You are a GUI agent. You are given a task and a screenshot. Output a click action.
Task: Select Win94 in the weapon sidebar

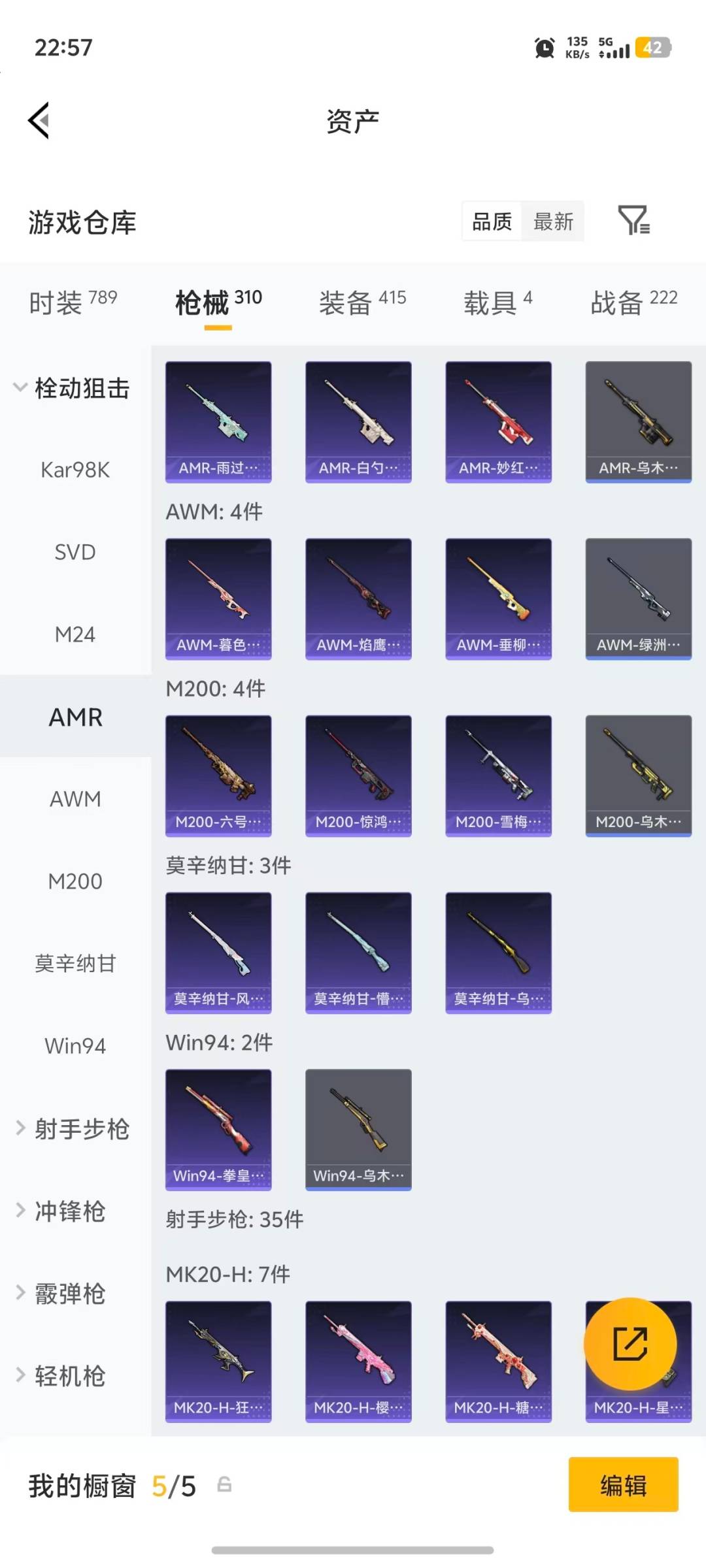75,1045
